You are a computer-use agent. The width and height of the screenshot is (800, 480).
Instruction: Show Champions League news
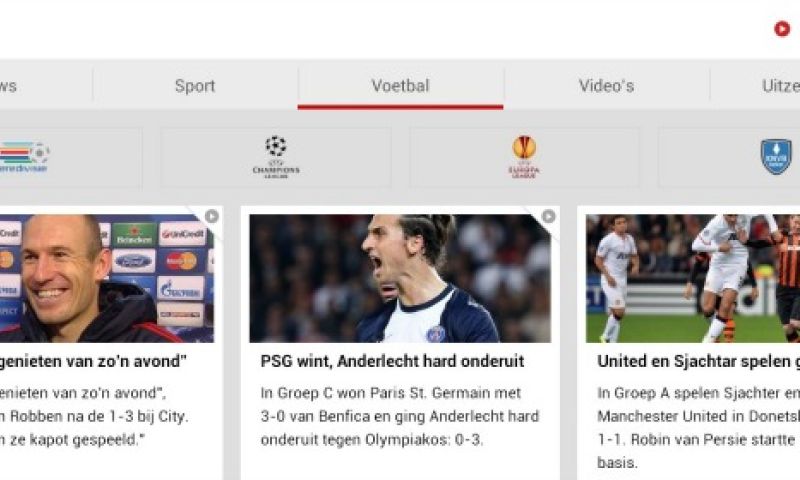276,157
